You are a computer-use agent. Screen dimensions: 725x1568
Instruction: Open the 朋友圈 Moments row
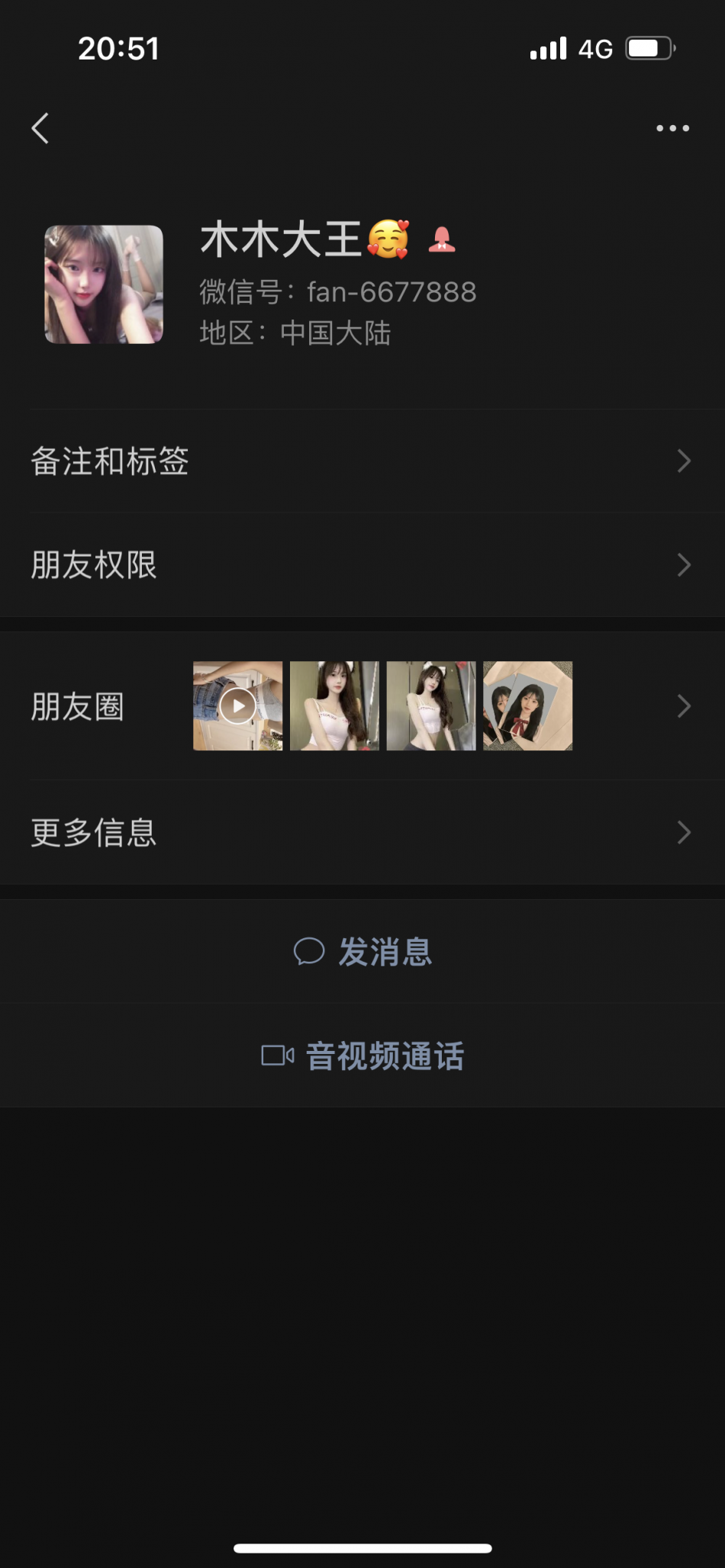362,706
